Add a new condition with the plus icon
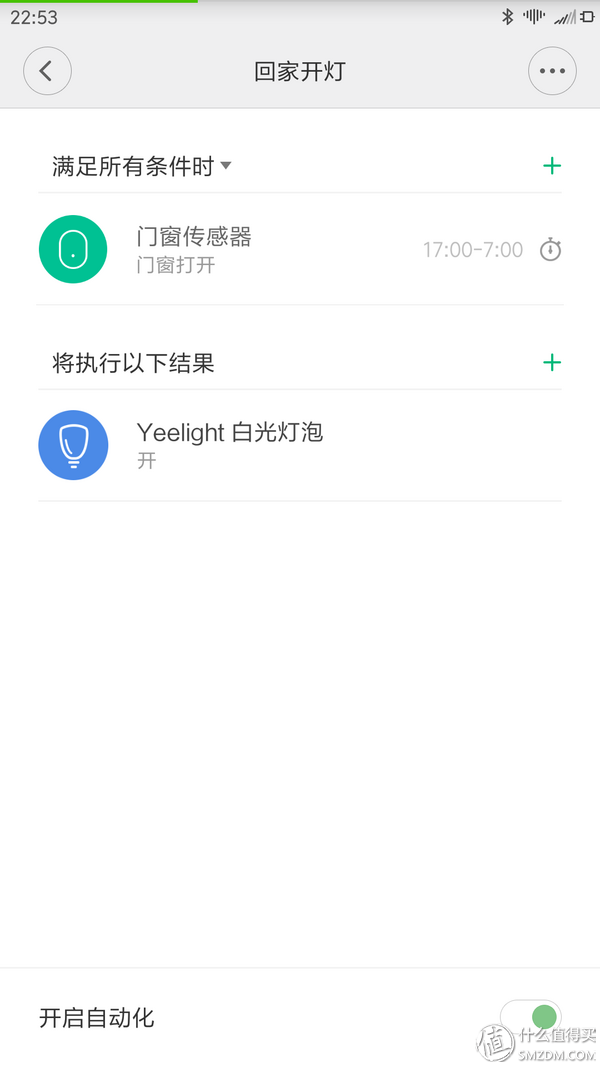Screen dimensions: 600x1067 coord(551,166)
